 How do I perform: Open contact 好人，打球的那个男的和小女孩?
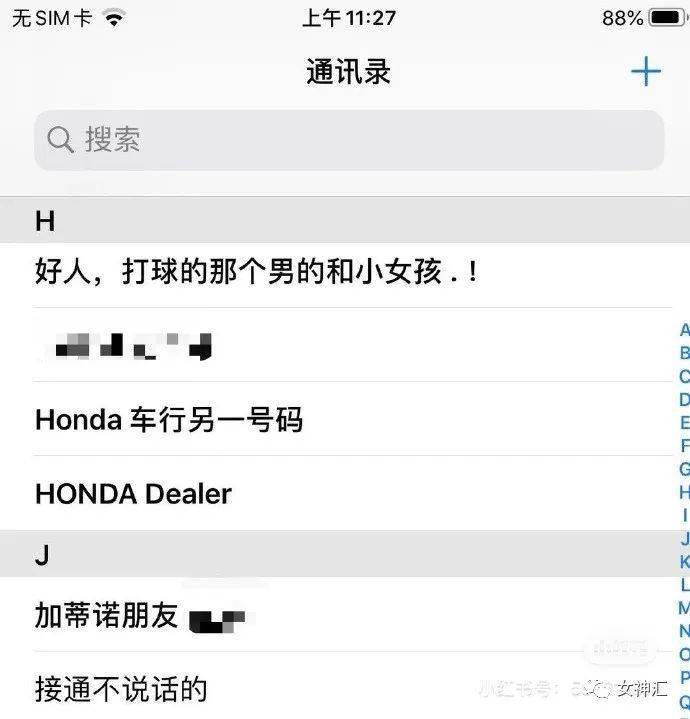pos(257,271)
